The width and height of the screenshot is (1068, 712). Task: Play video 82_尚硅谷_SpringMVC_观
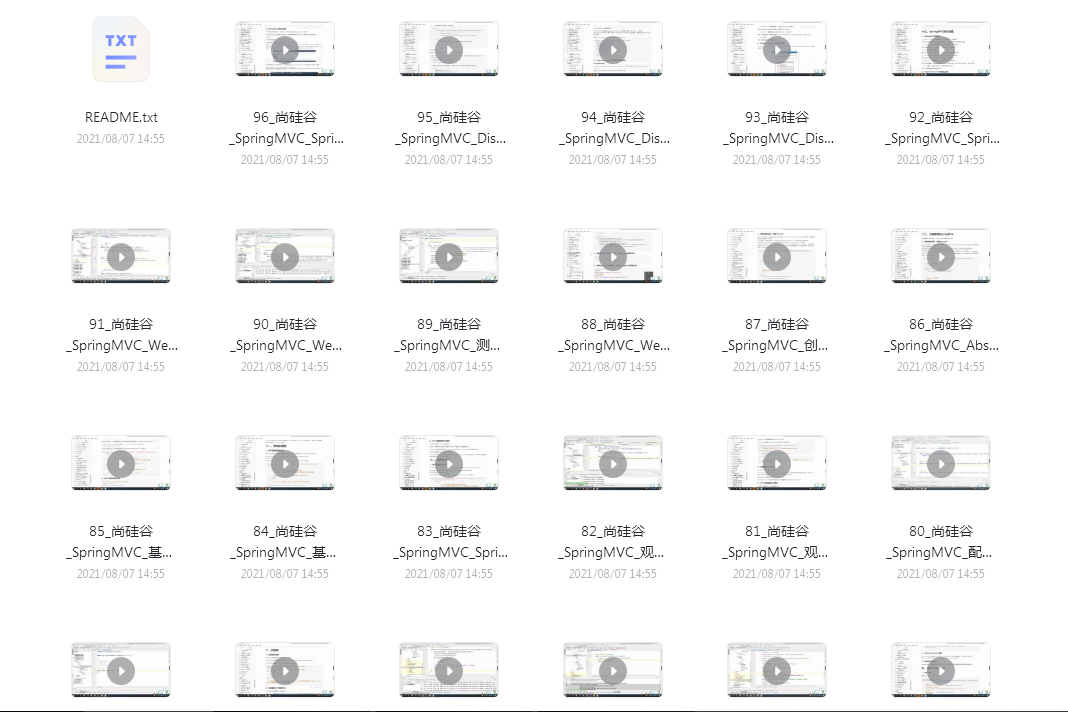613,464
